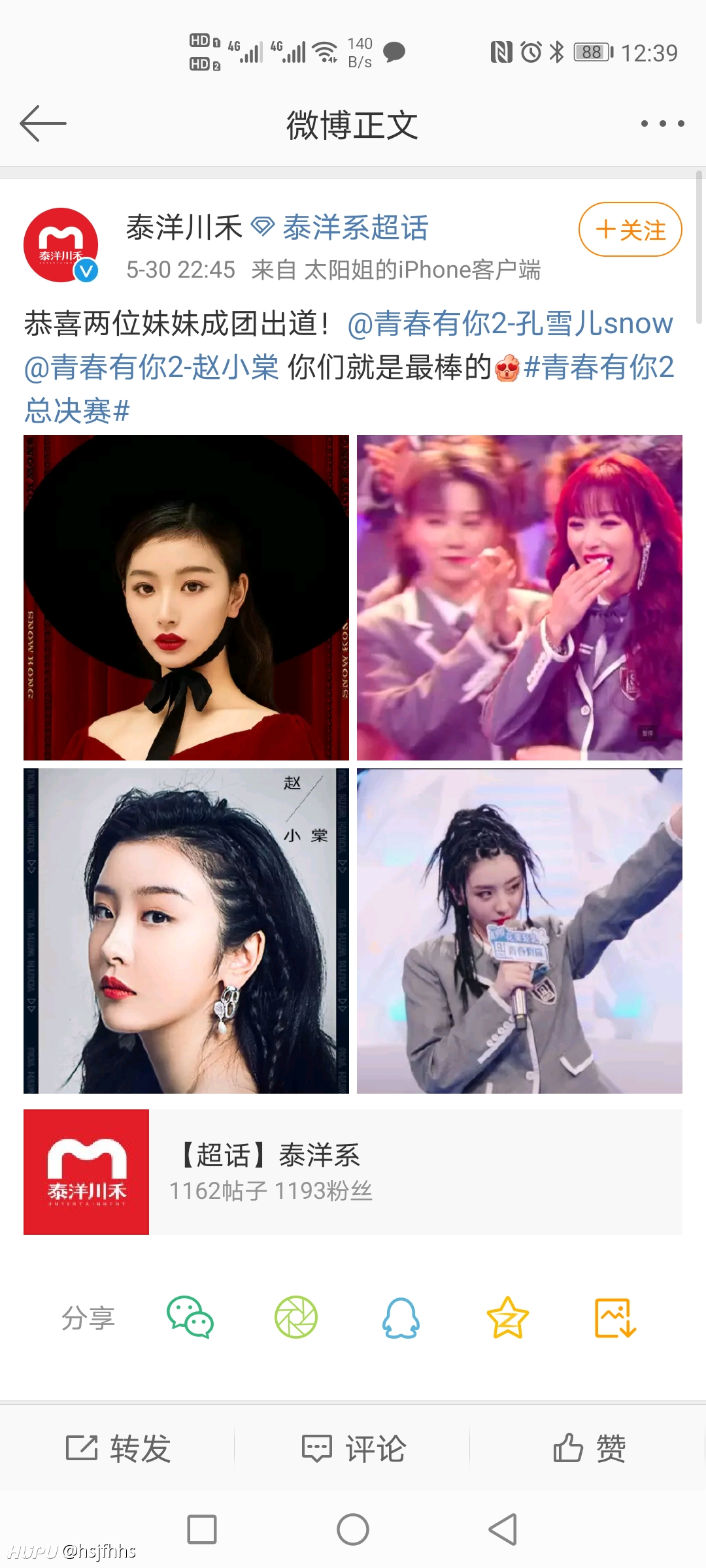
Task: Share to WeChat Moments with the green shutter icon
Action: [x=296, y=1317]
